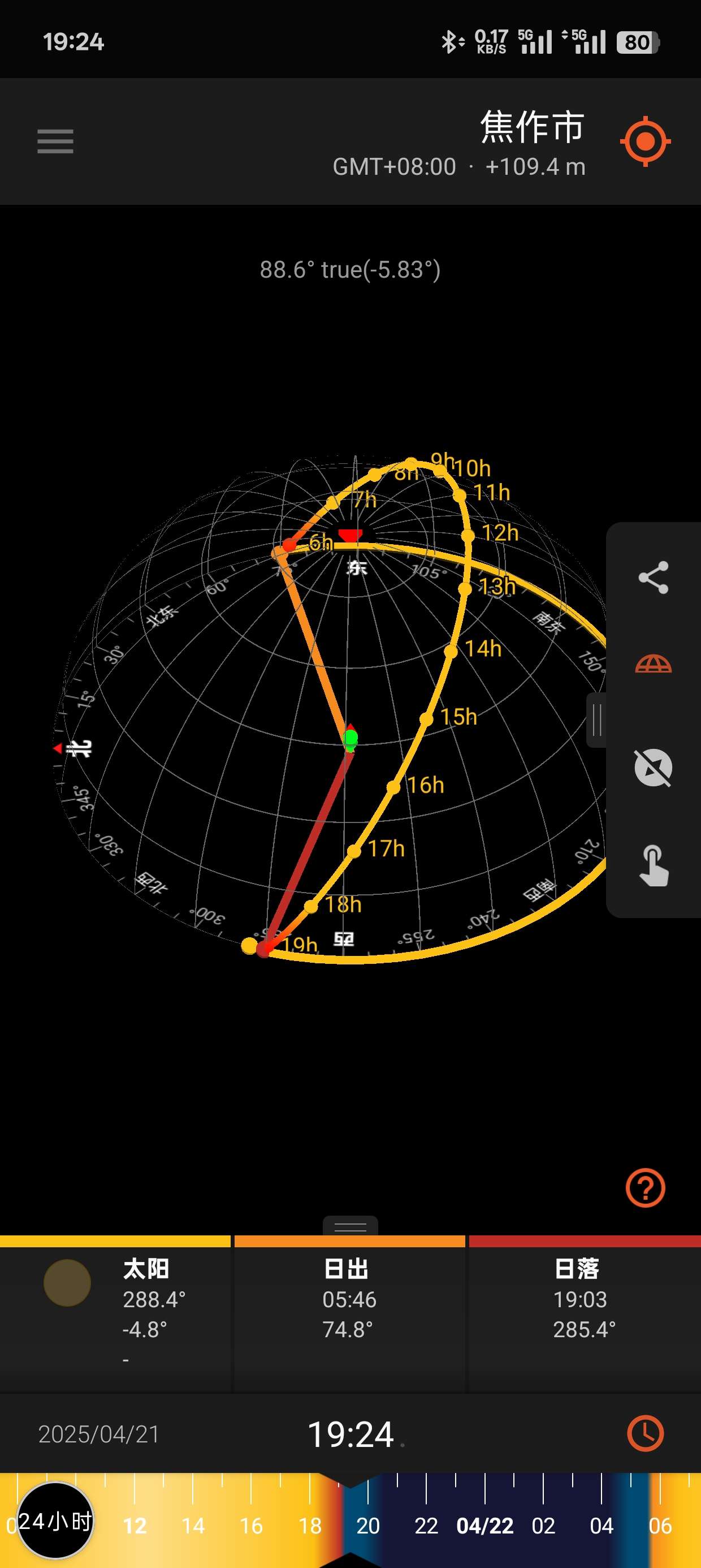This screenshot has height=1568, width=701.
Task: Share the sun path view
Action: (x=653, y=577)
